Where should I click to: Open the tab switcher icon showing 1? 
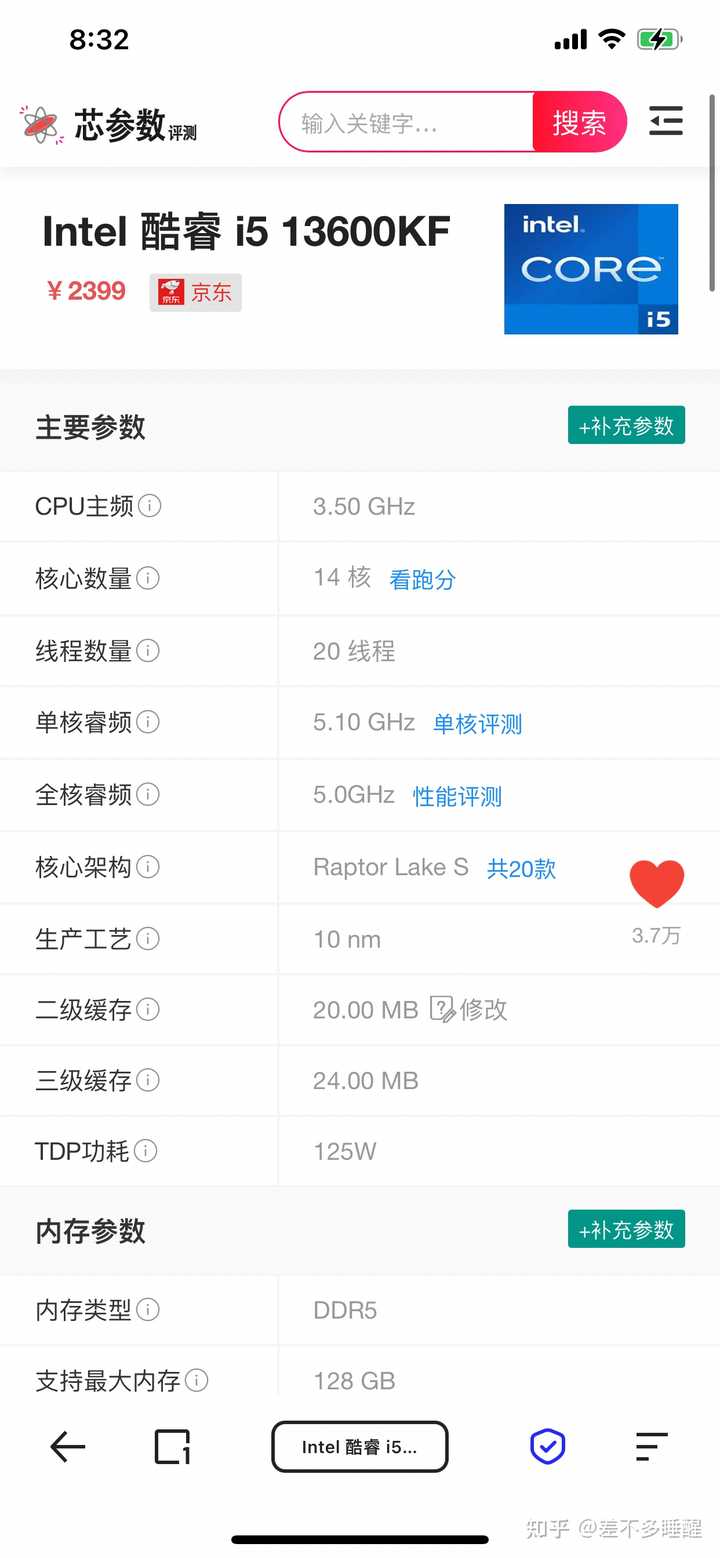click(172, 1447)
